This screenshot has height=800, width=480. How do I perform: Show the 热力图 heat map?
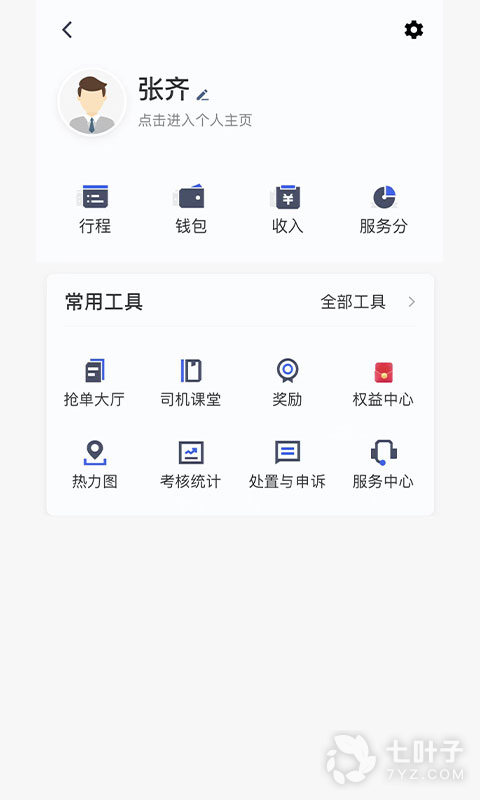tap(95, 464)
